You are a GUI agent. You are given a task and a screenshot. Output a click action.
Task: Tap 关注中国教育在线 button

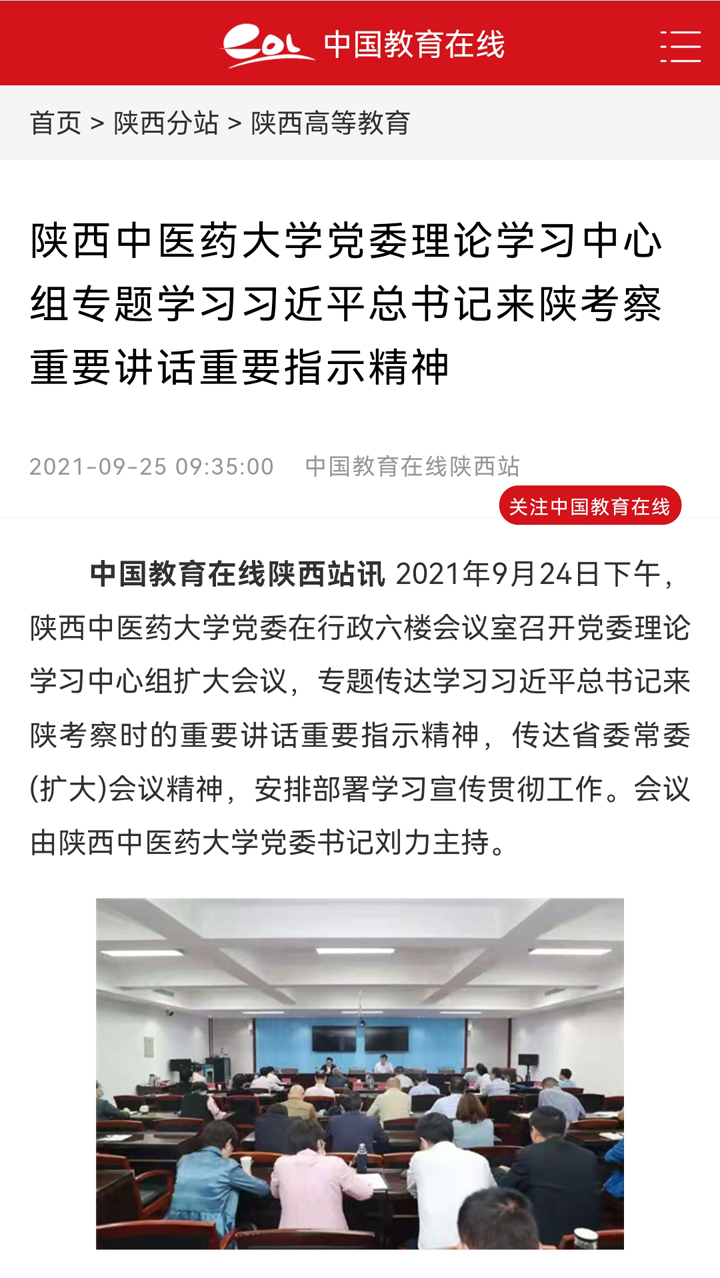[590, 506]
